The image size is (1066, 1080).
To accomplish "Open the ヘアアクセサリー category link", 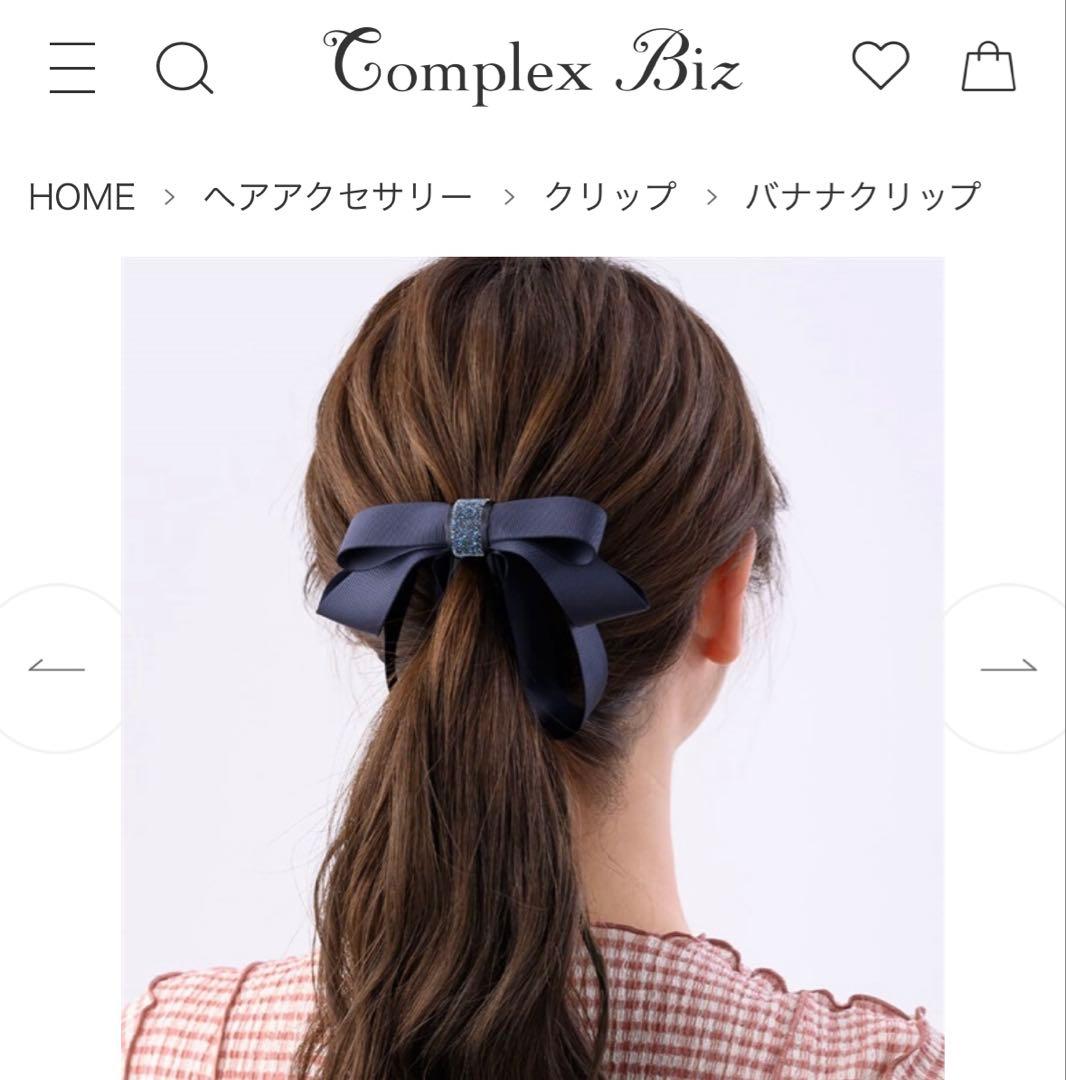I will 338,196.
